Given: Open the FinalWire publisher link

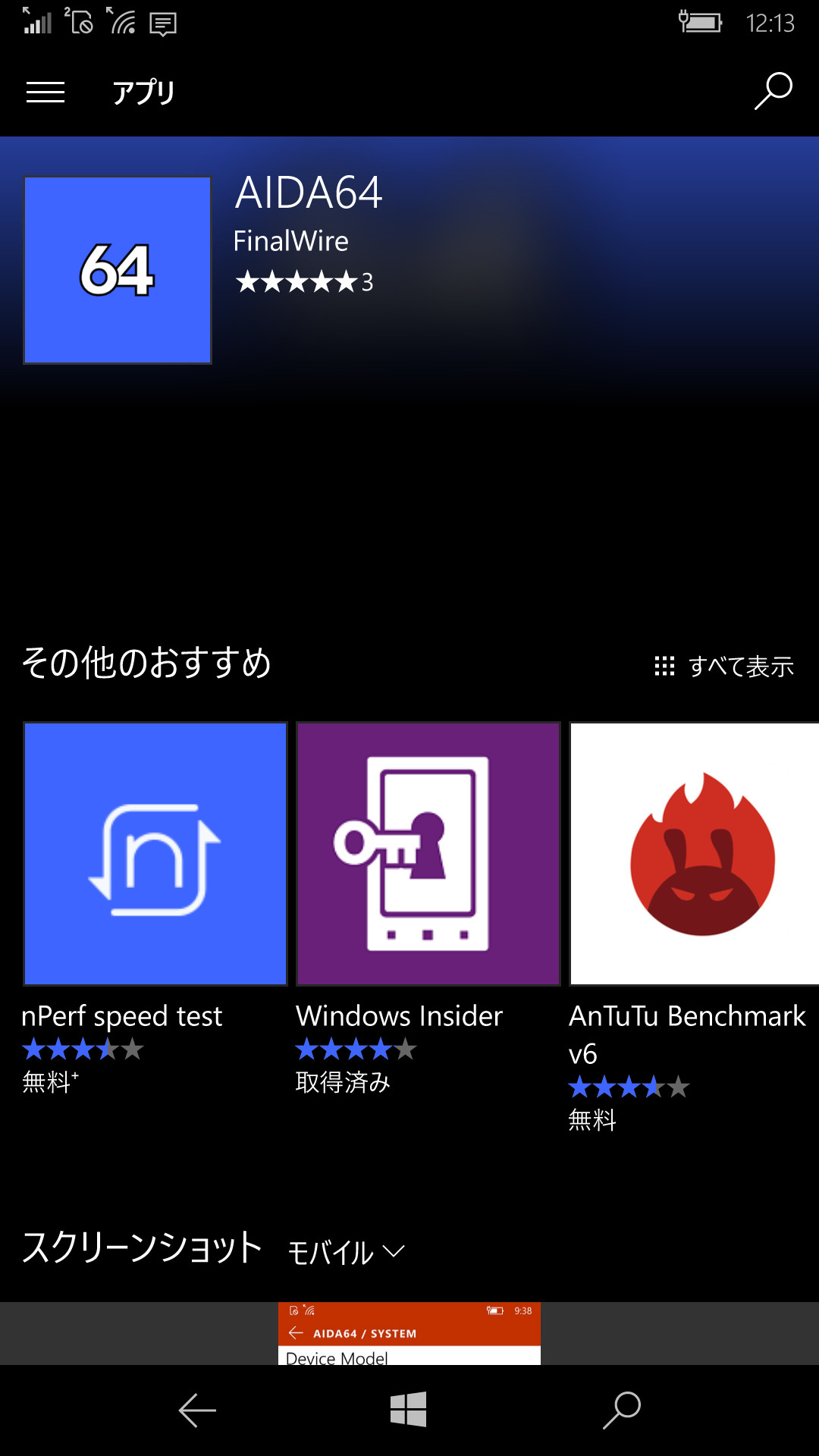Looking at the screenshot, I should (x=291, y=240).
